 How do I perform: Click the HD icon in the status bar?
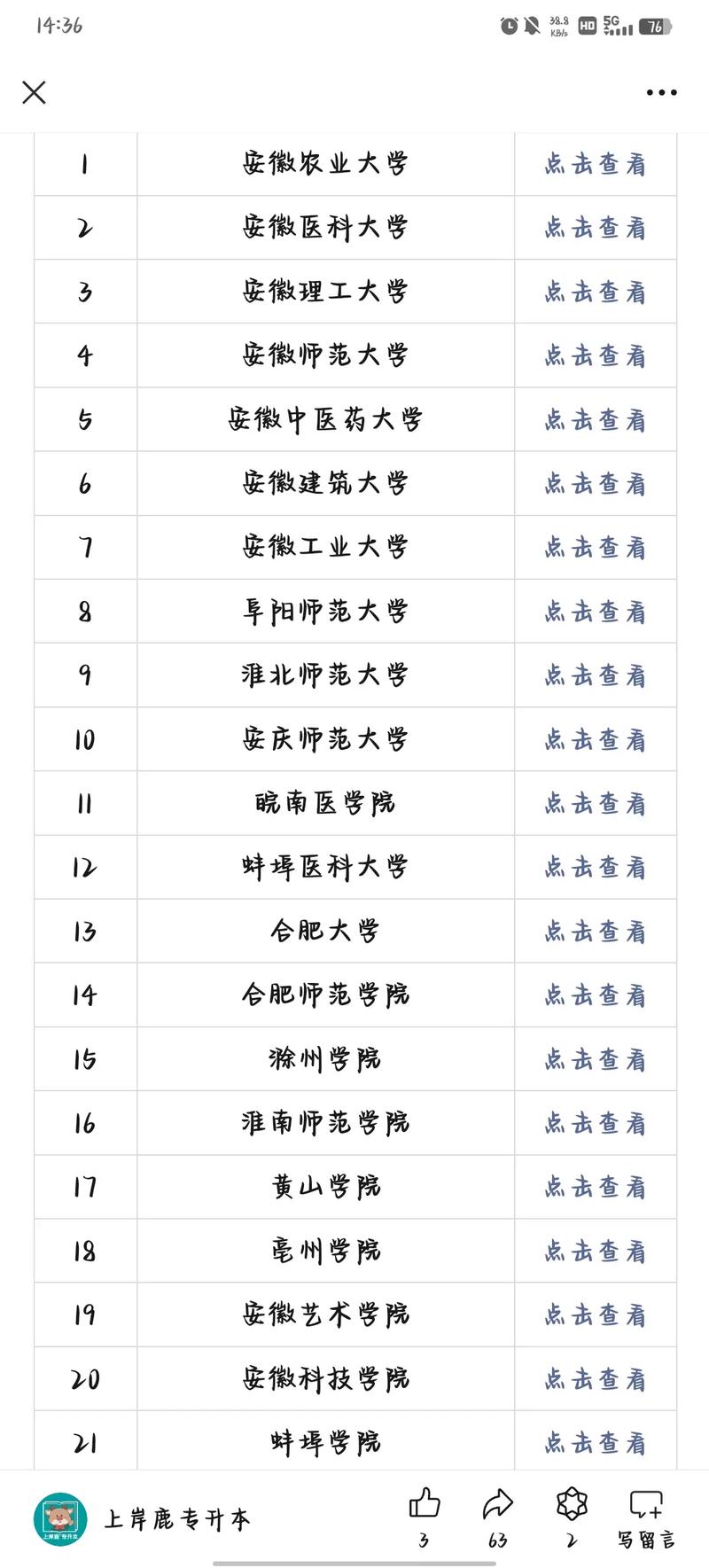click(x=587, y=27)
